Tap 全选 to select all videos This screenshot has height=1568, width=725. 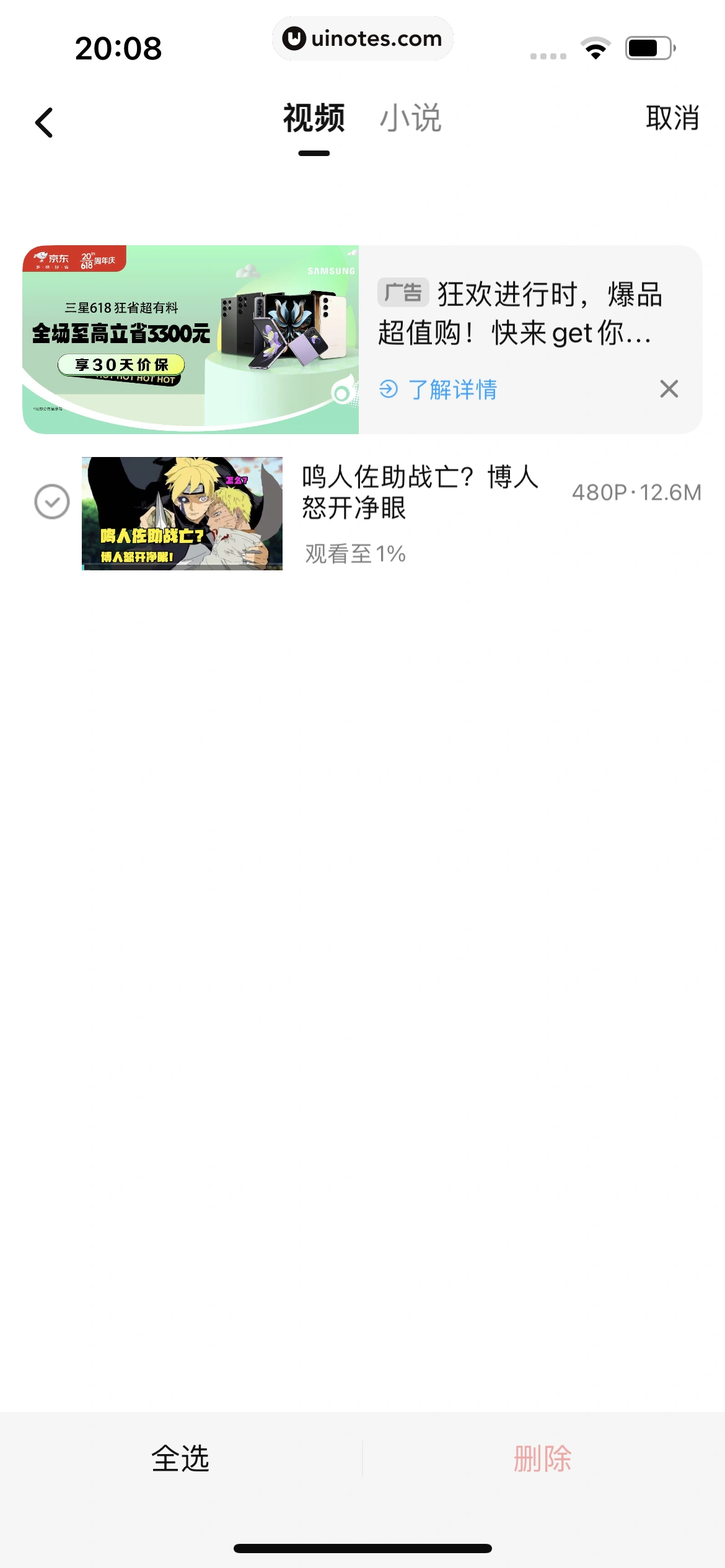point(180,1458)
